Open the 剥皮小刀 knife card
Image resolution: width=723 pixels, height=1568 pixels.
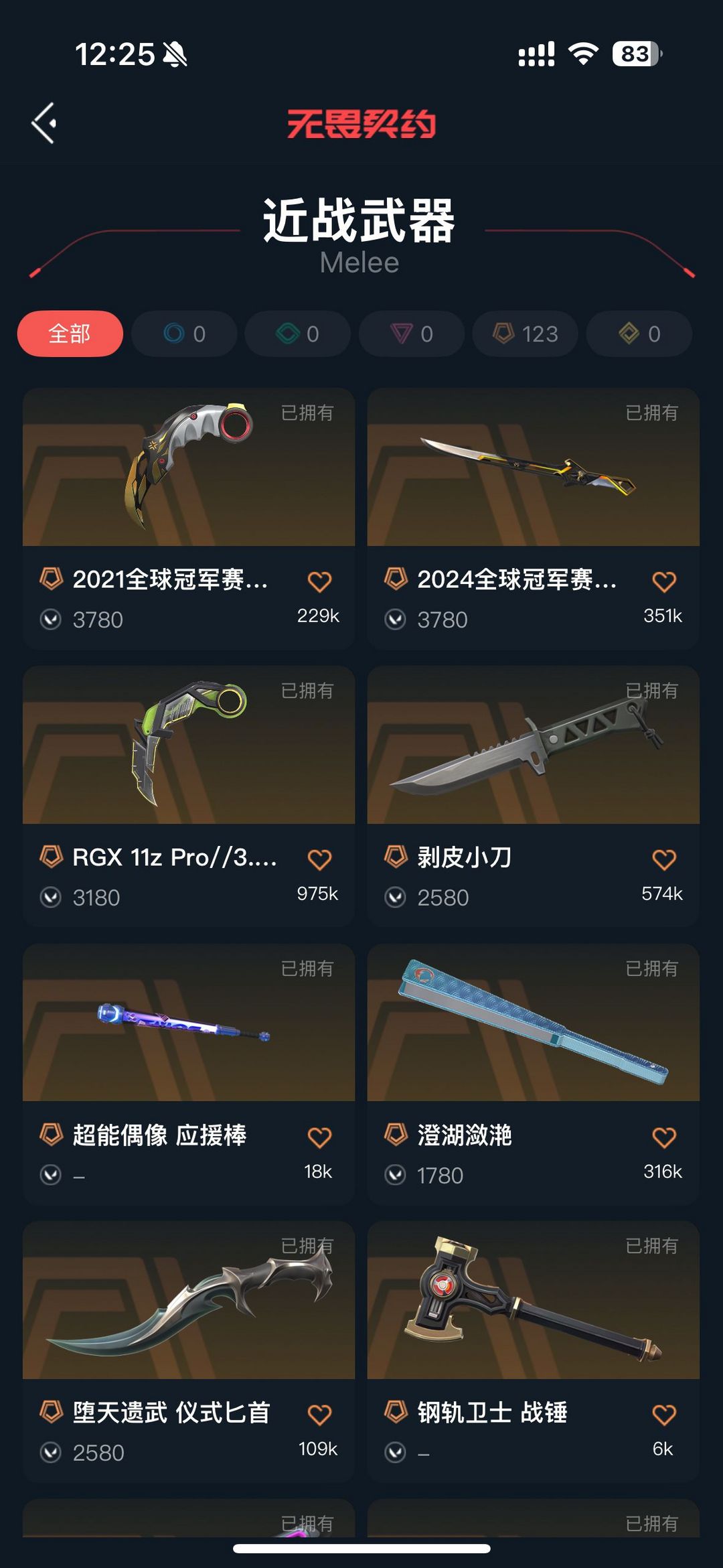click(533, 796)
